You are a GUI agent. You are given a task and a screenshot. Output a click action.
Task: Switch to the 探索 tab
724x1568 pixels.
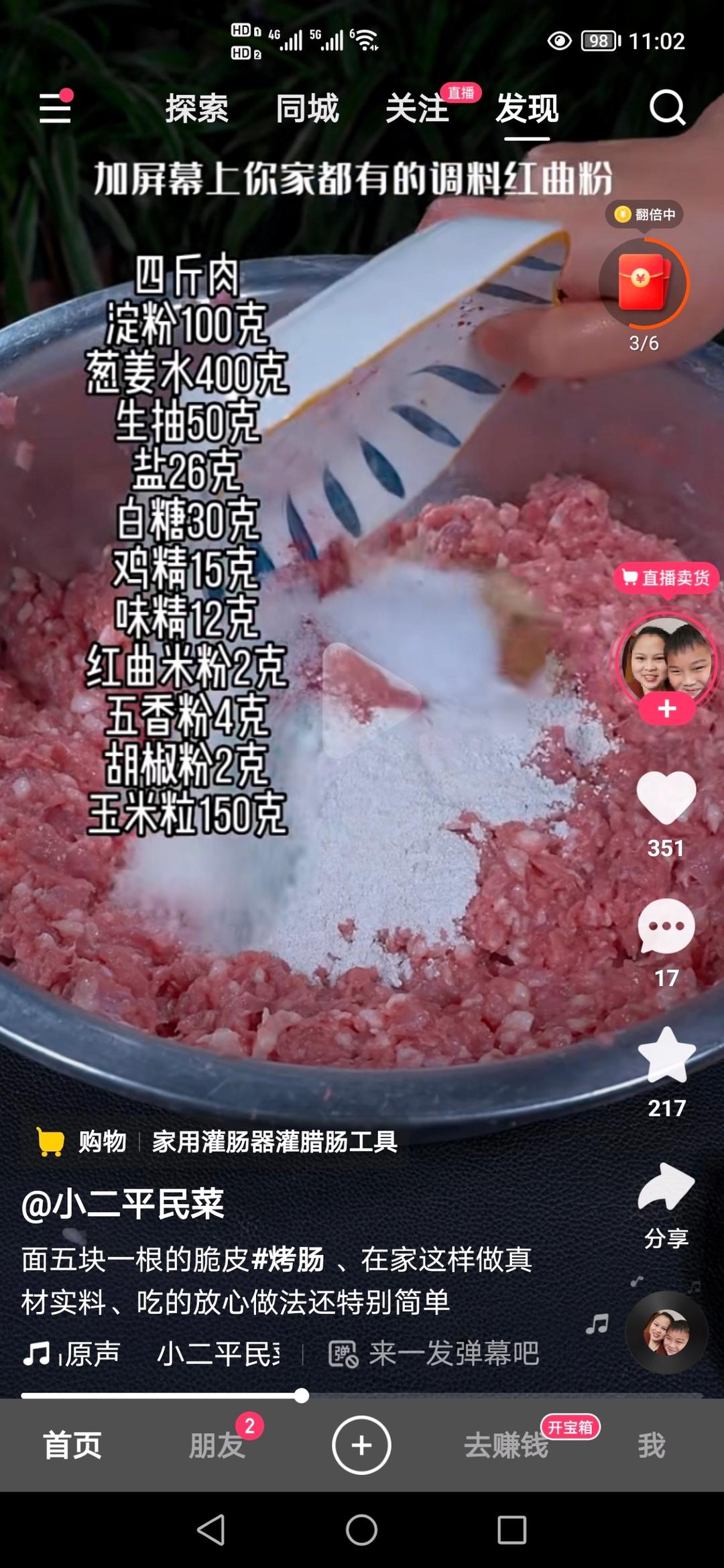click(x=197, y=109)
